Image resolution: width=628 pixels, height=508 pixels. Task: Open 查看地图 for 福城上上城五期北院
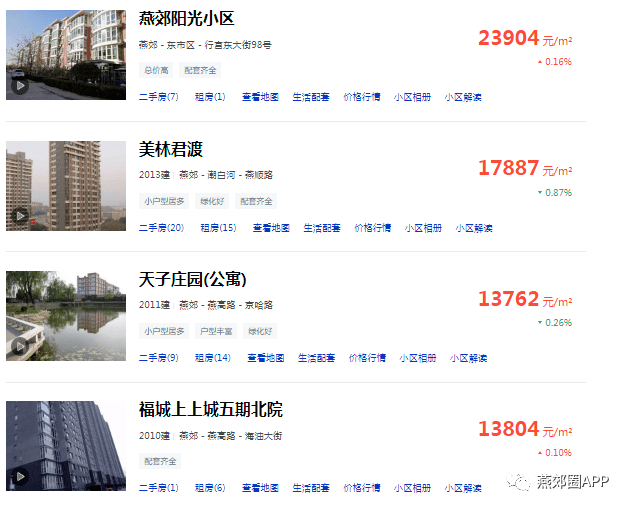pyautogui.click(x=260, y=488)
